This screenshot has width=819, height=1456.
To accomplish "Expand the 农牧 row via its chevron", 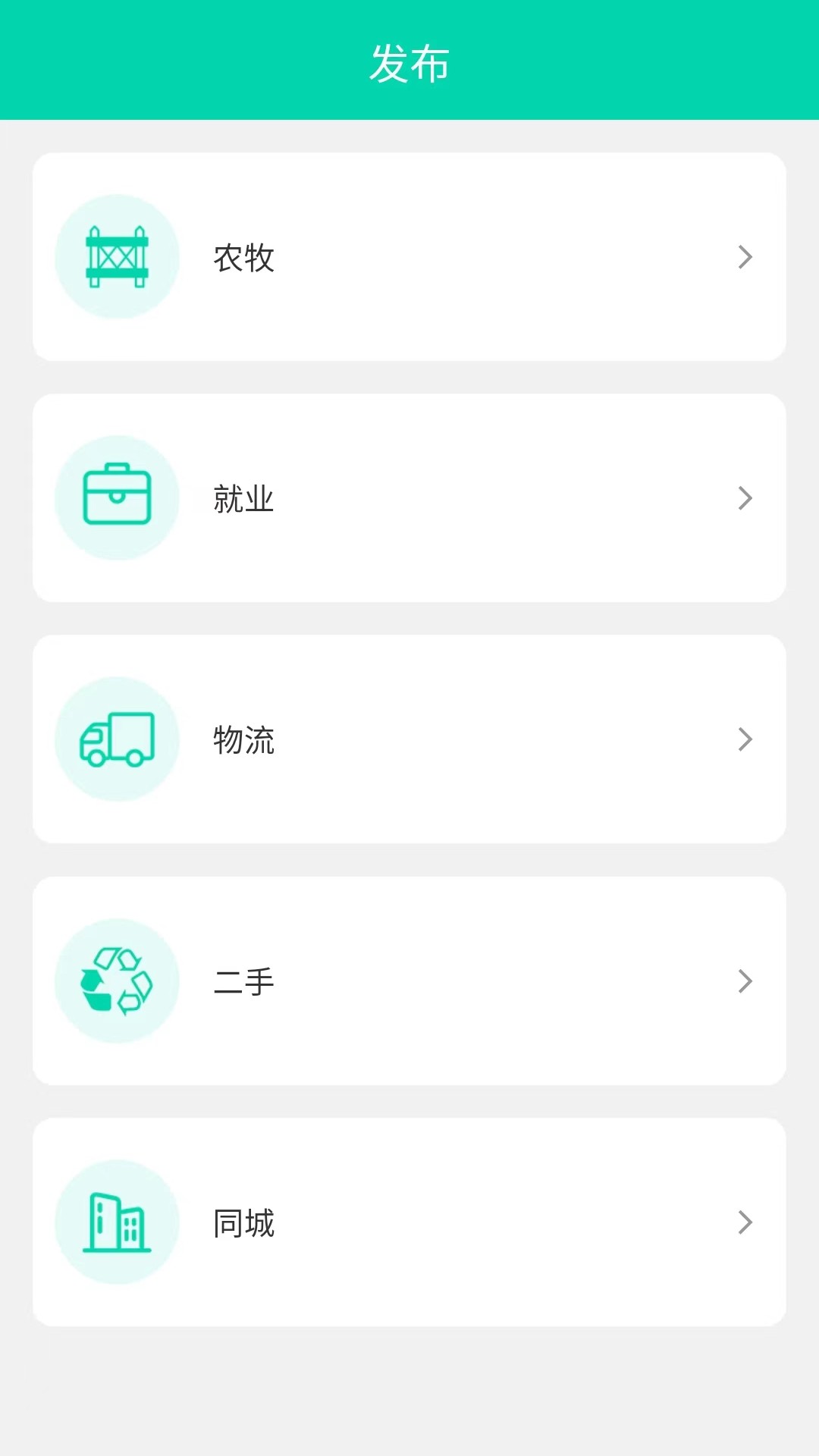I will pyautogui.click(x=745, y=257).
